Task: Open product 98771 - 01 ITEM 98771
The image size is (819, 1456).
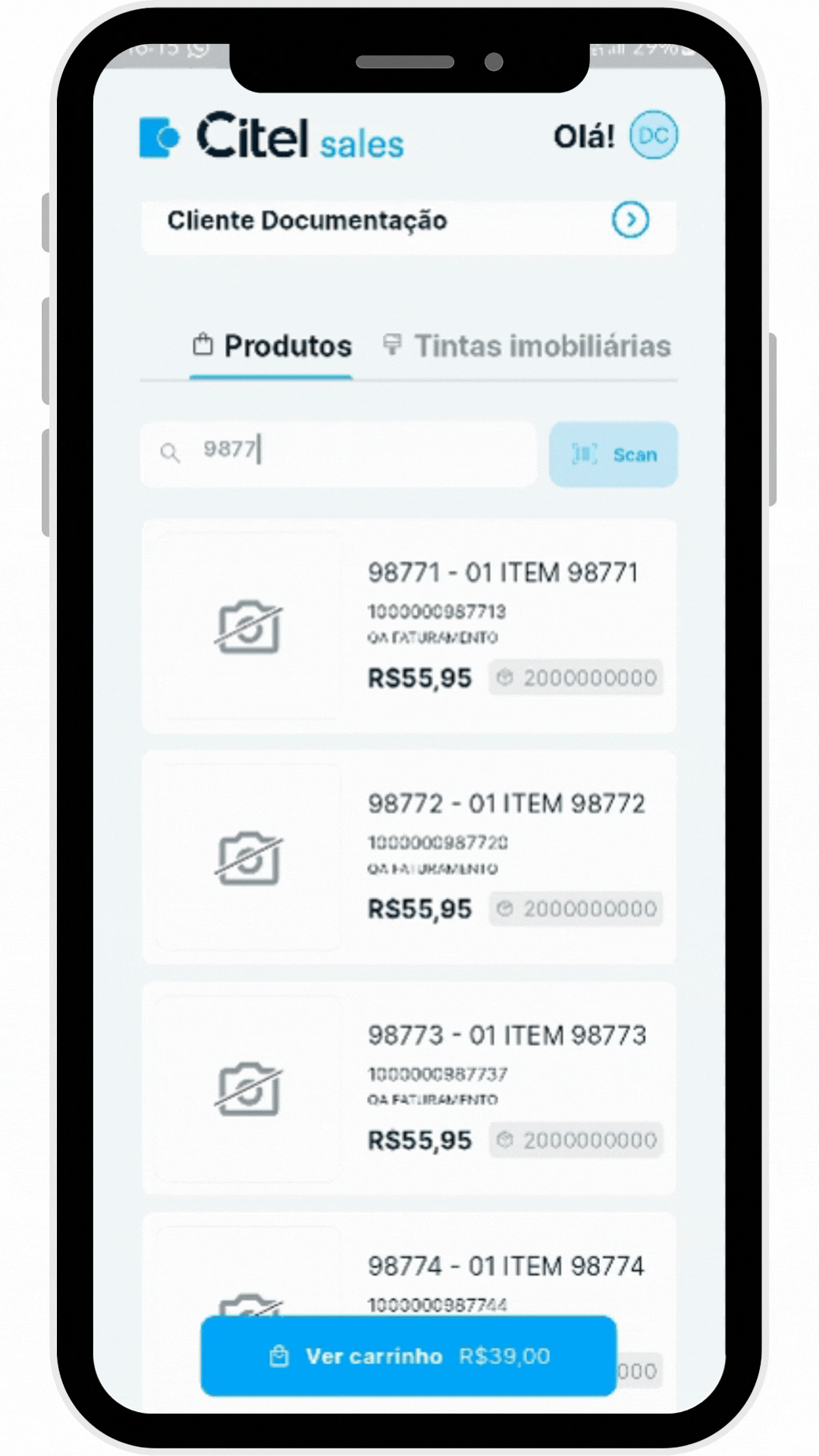Action: pyautogui.click(x=502, y=573)
